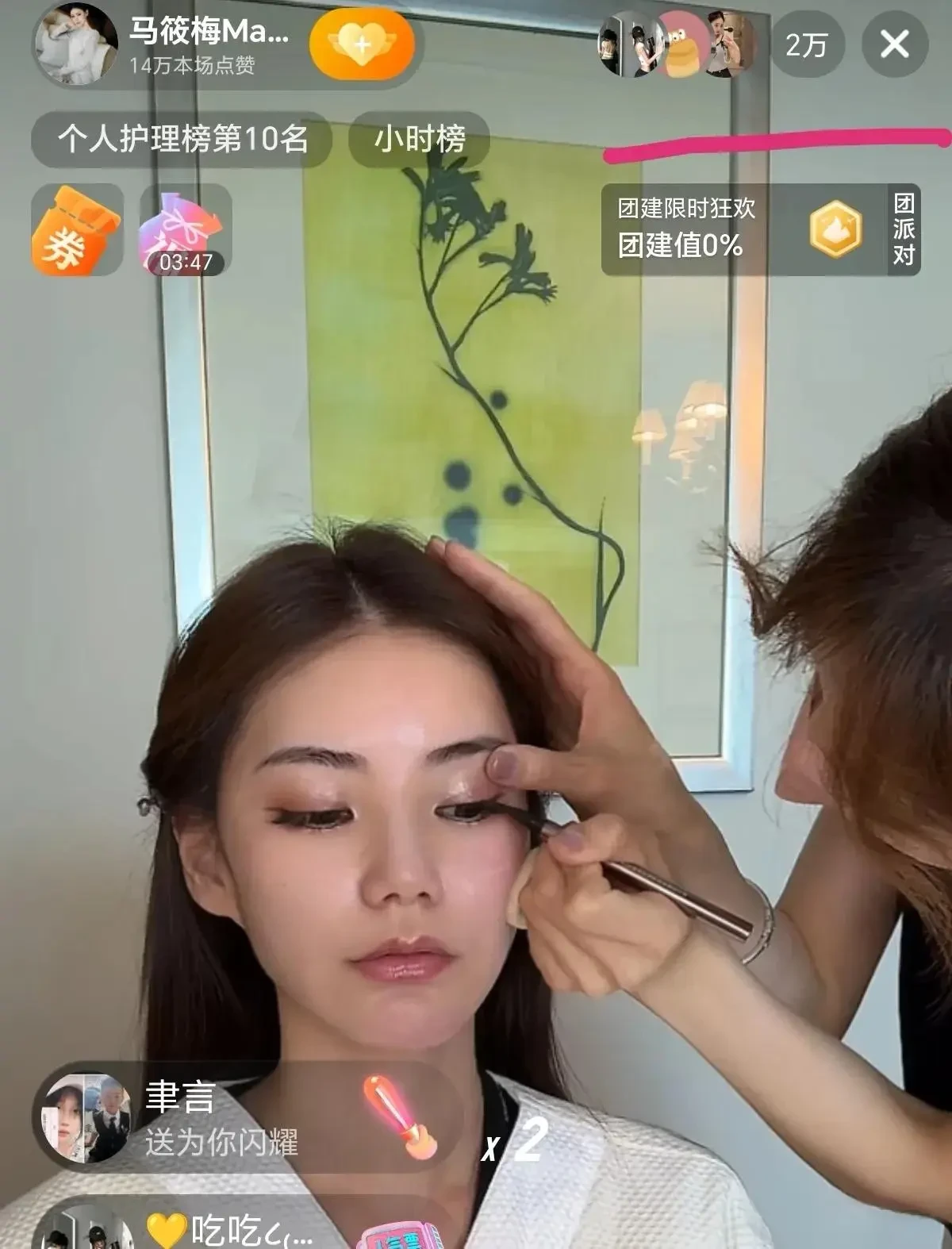
Task: Open the 小时榜 hourly ranking
Action: pyautogui.click(x=420, y=140)
